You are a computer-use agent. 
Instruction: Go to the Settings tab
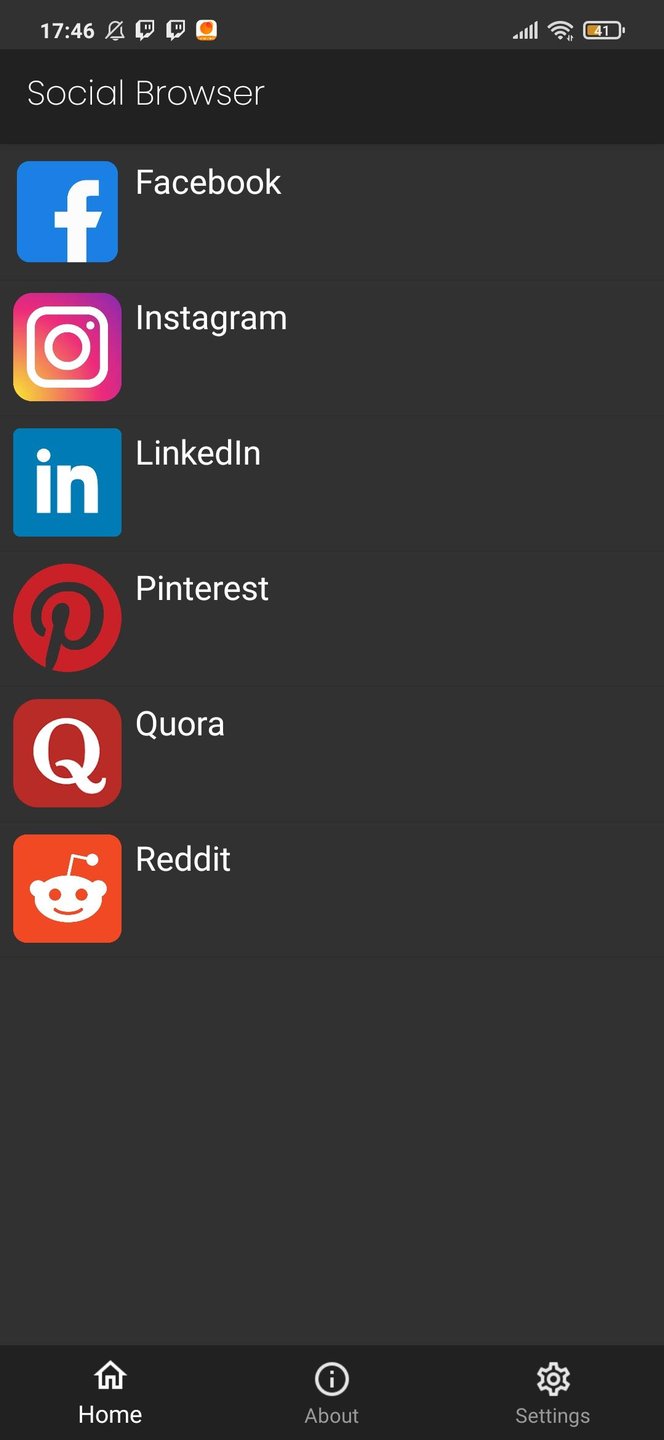click(553, 1393)
